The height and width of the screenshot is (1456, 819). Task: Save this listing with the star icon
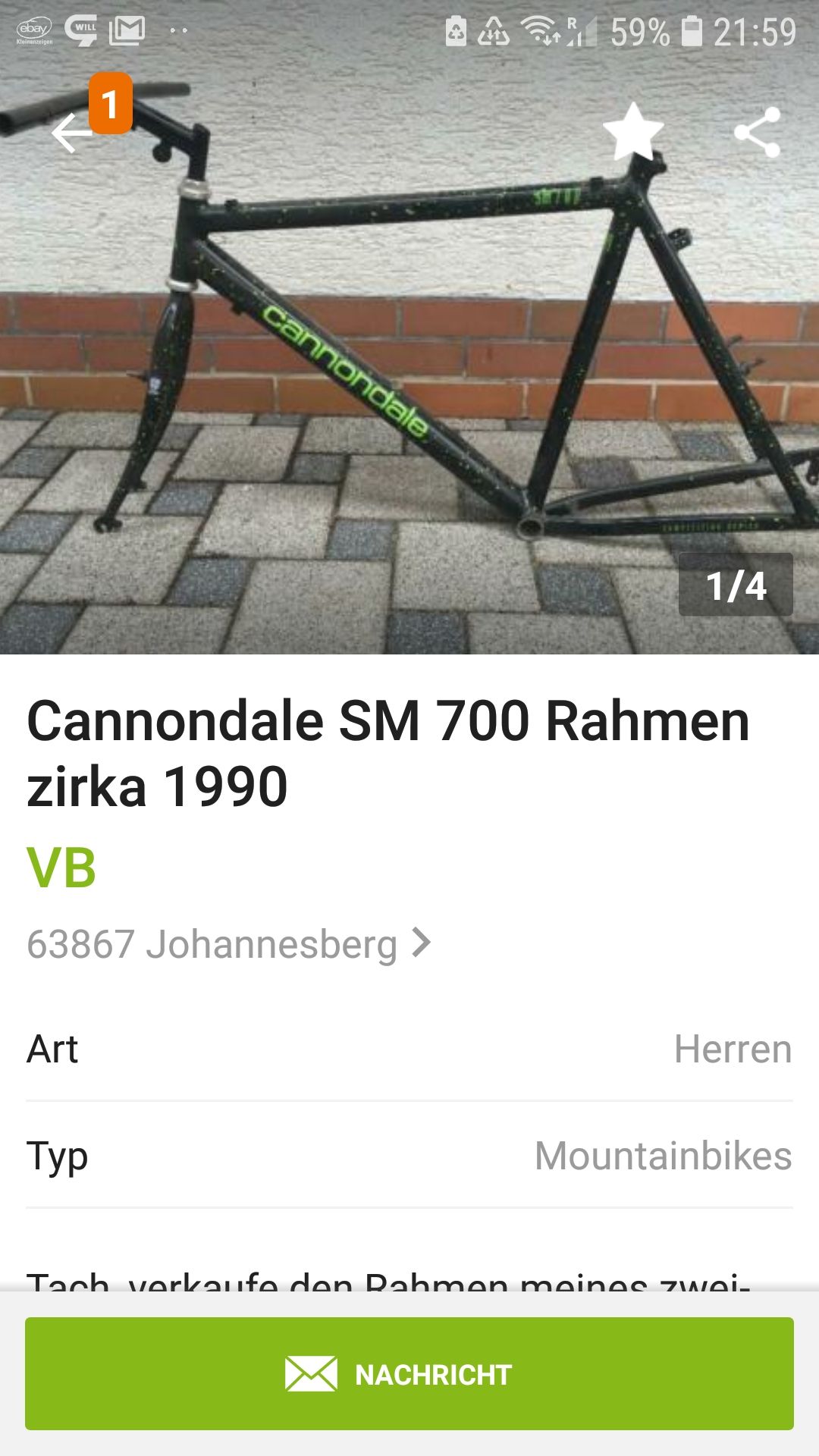coord(633,132)
